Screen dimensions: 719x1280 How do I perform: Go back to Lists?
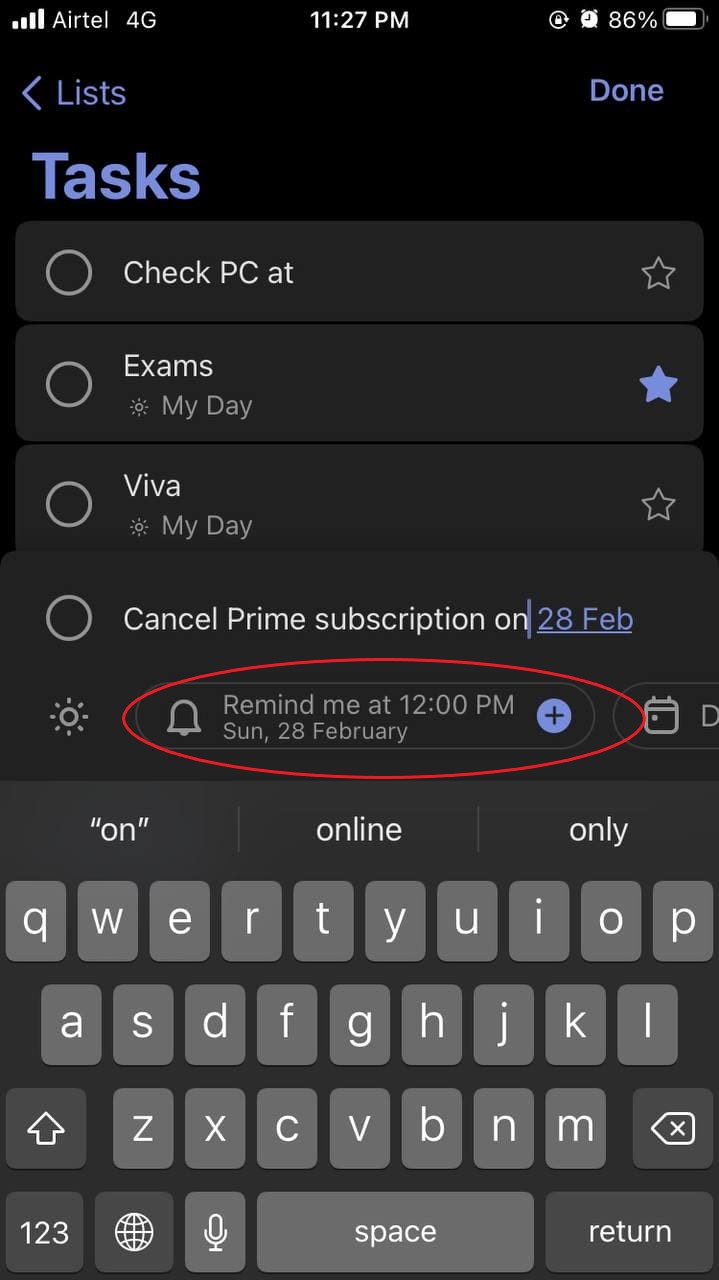74,93
